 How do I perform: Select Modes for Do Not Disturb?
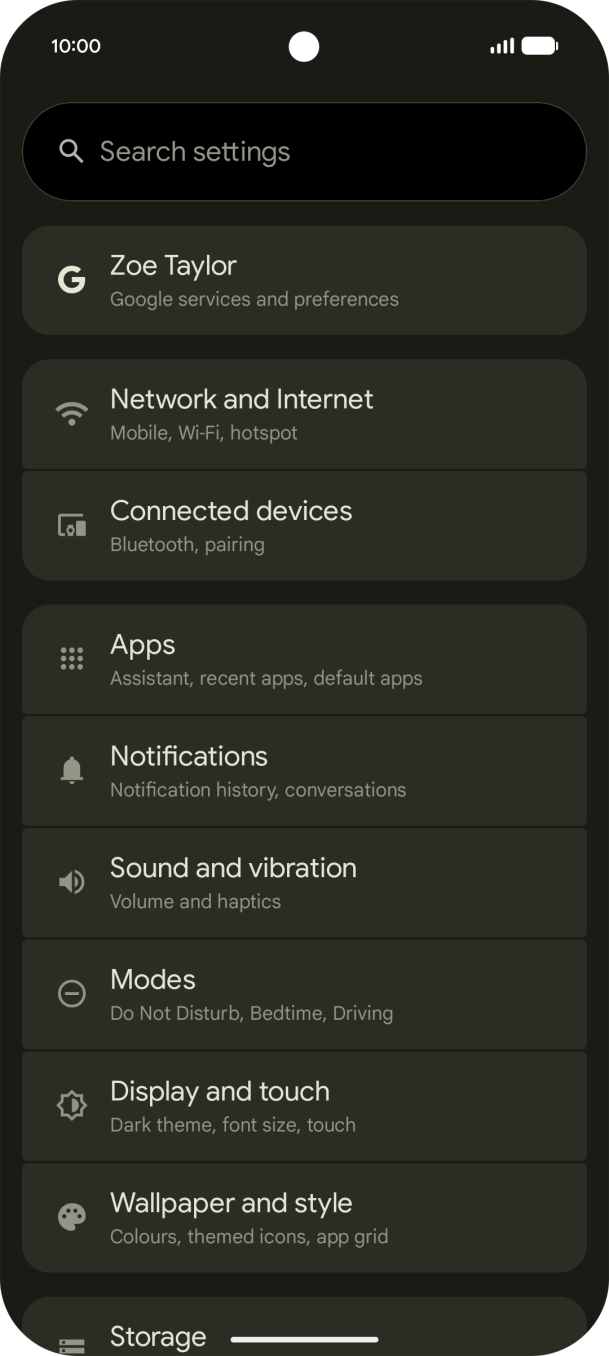[304, 994]
